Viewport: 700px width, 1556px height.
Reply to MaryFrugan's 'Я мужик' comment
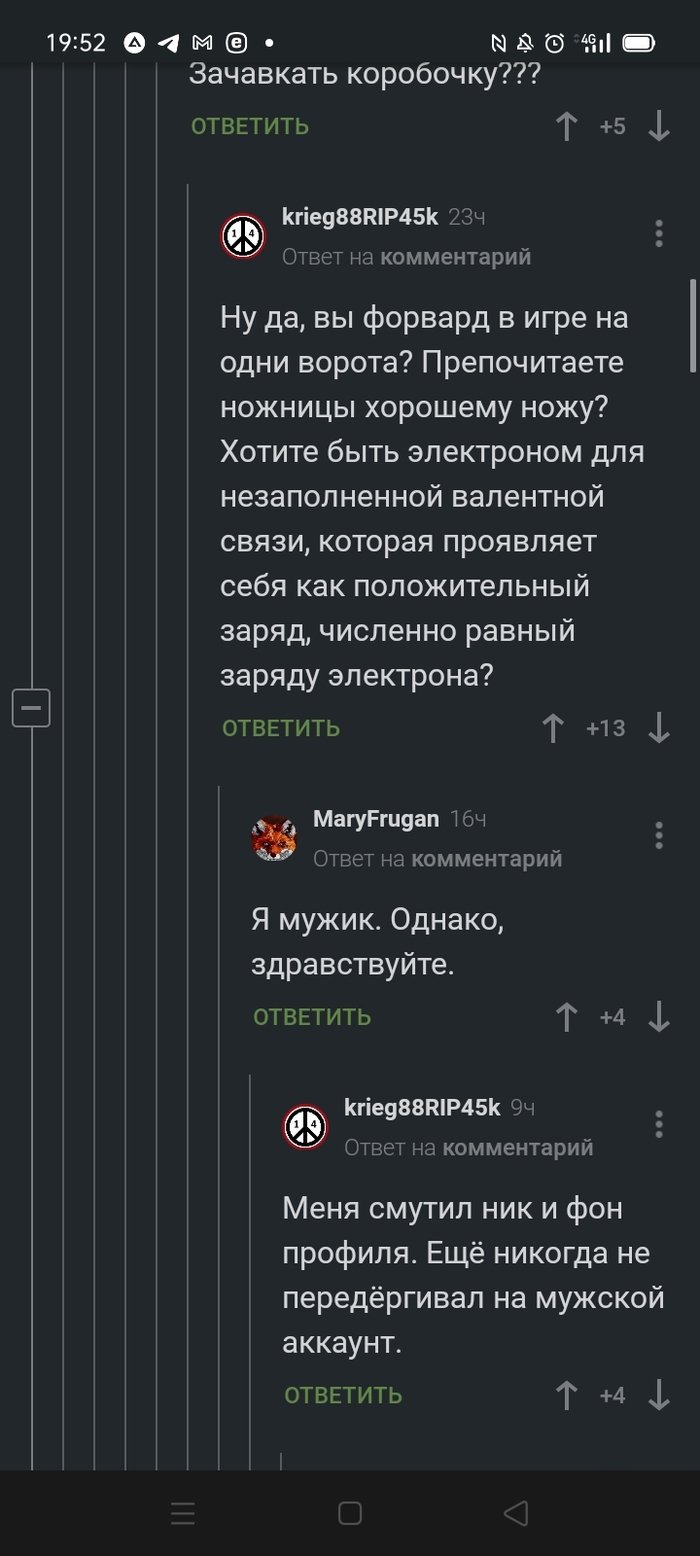(312, 1018)
